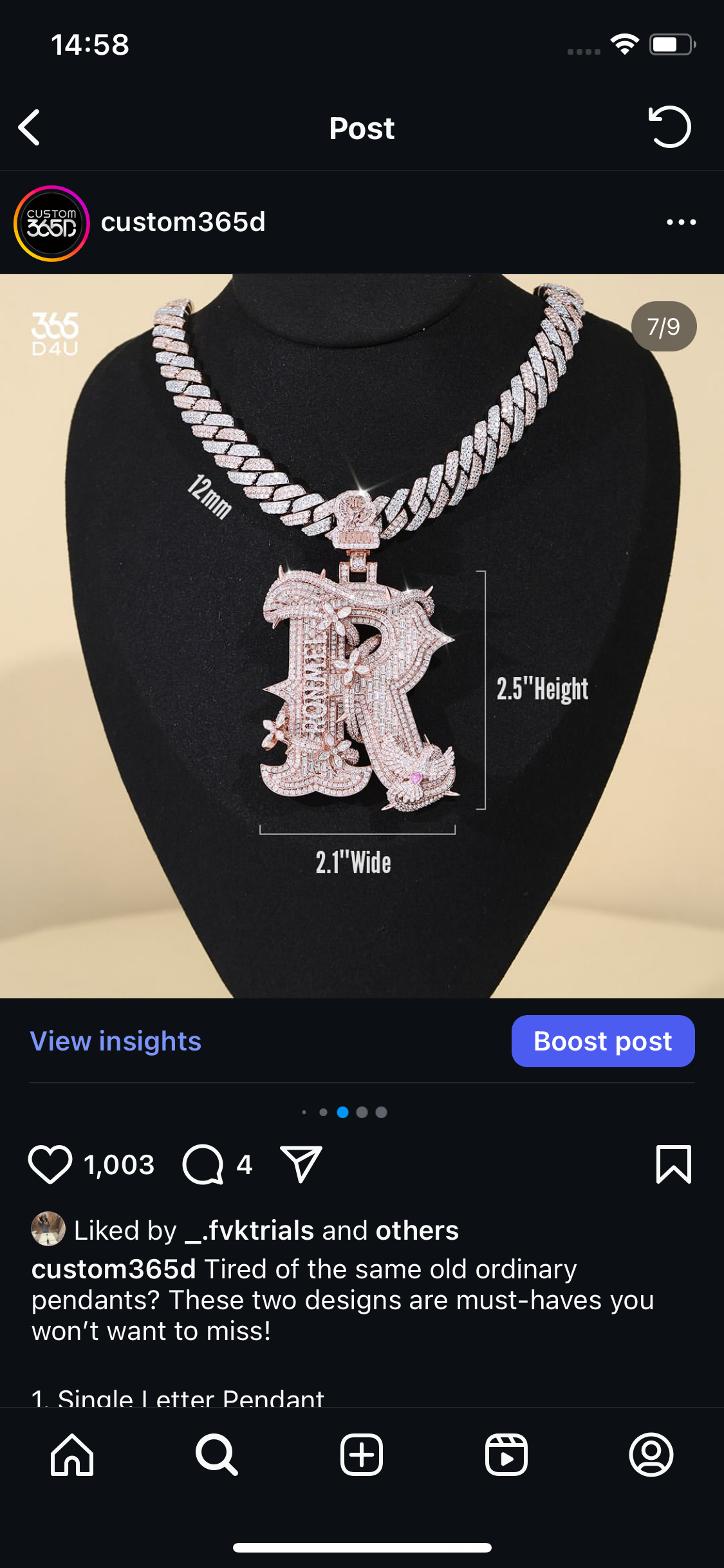This screenshot has height=1568, width=724.
Task: Open _.fvktrials profile from Liked by
Action: point(258,1231)
